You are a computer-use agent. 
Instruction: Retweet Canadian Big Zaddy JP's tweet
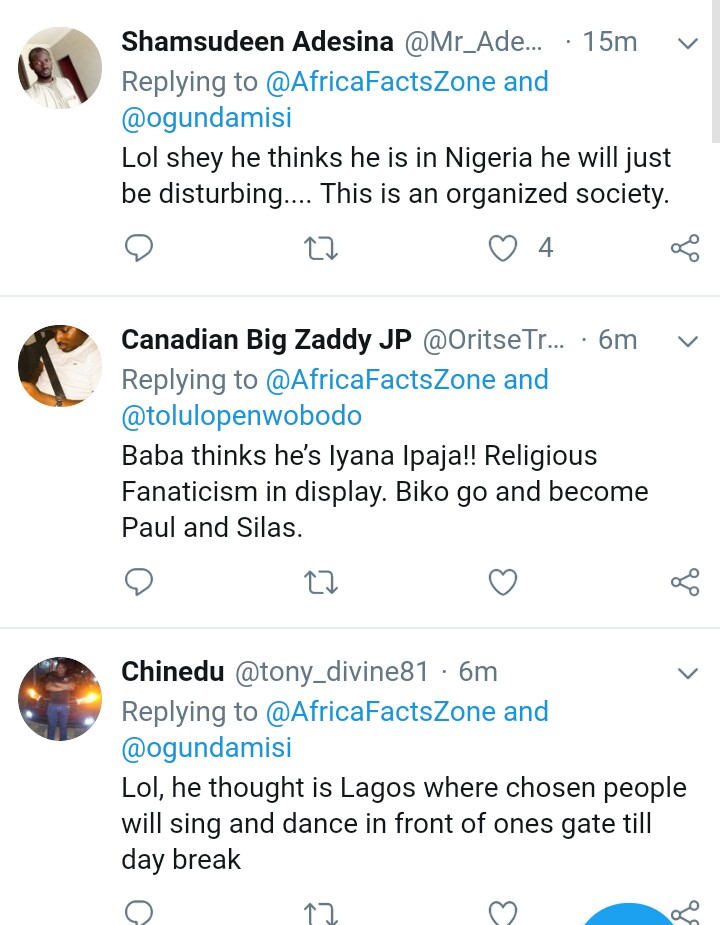pos(320,581)
